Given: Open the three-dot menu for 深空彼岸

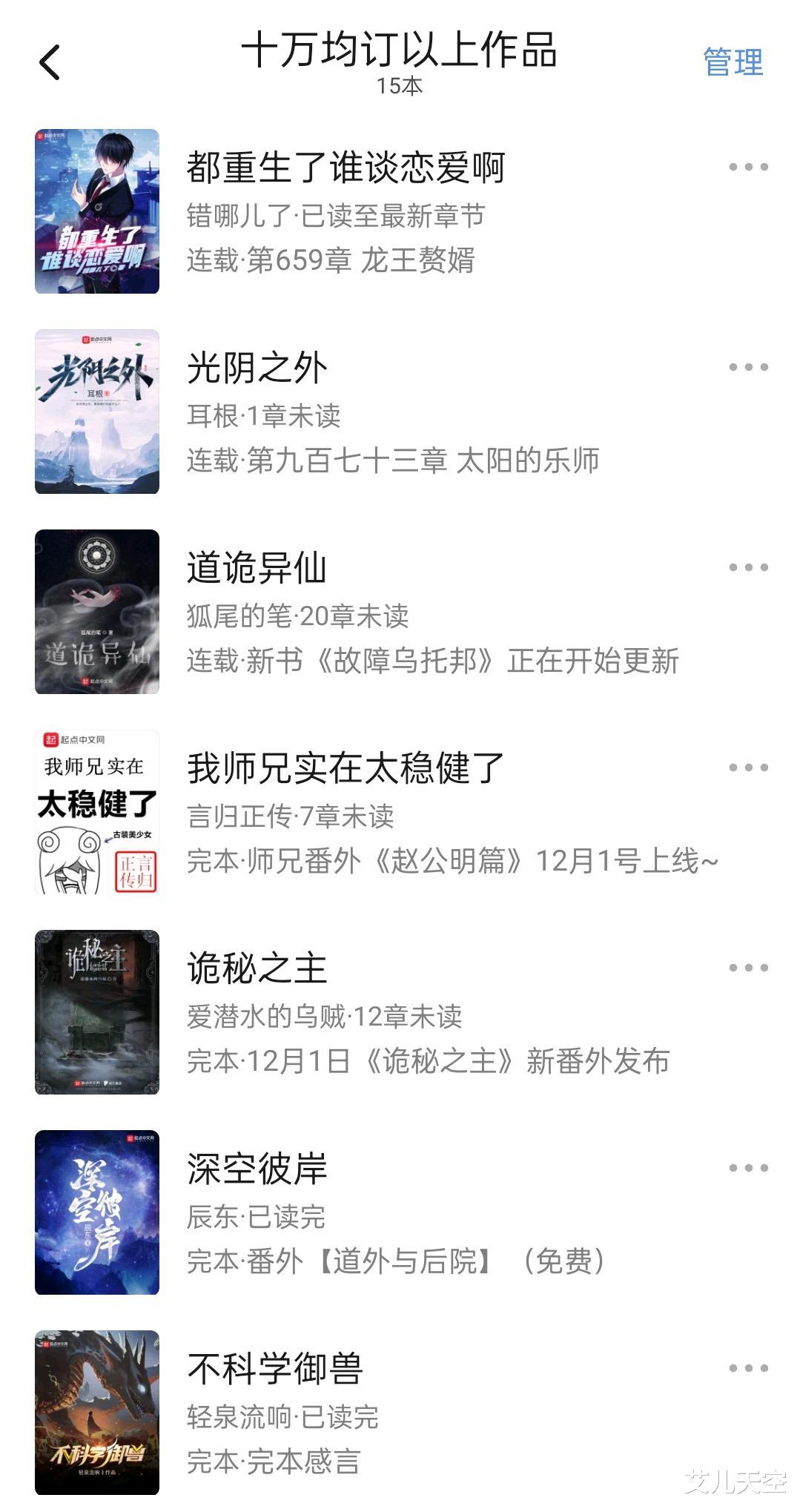Looking at the screenshot, I should tap(748, 1169).
